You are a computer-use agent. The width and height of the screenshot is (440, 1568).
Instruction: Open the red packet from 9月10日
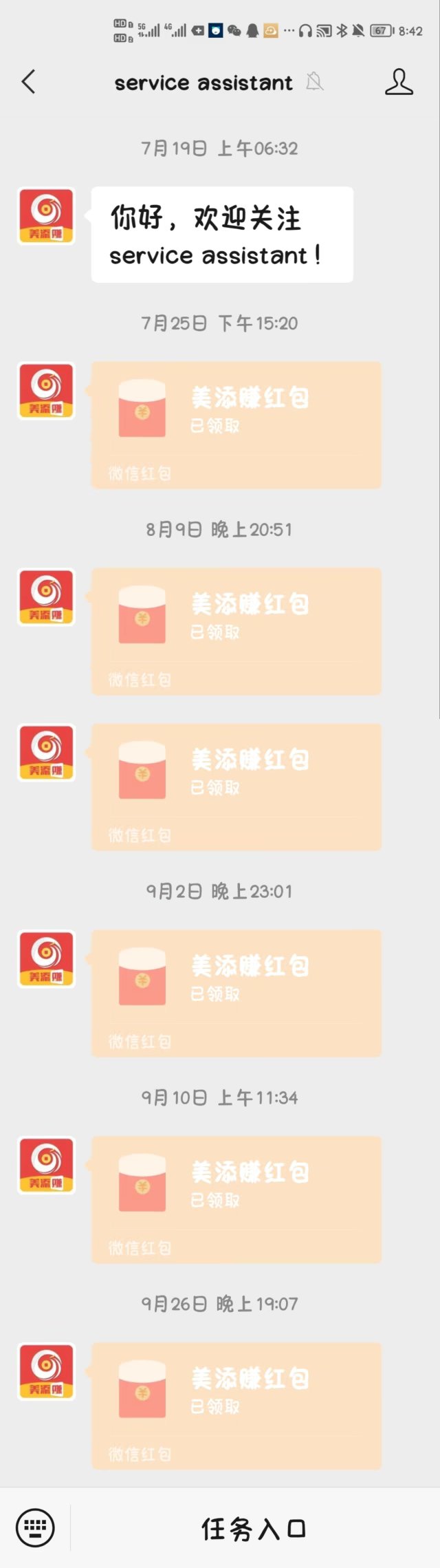click(236, 1199)
